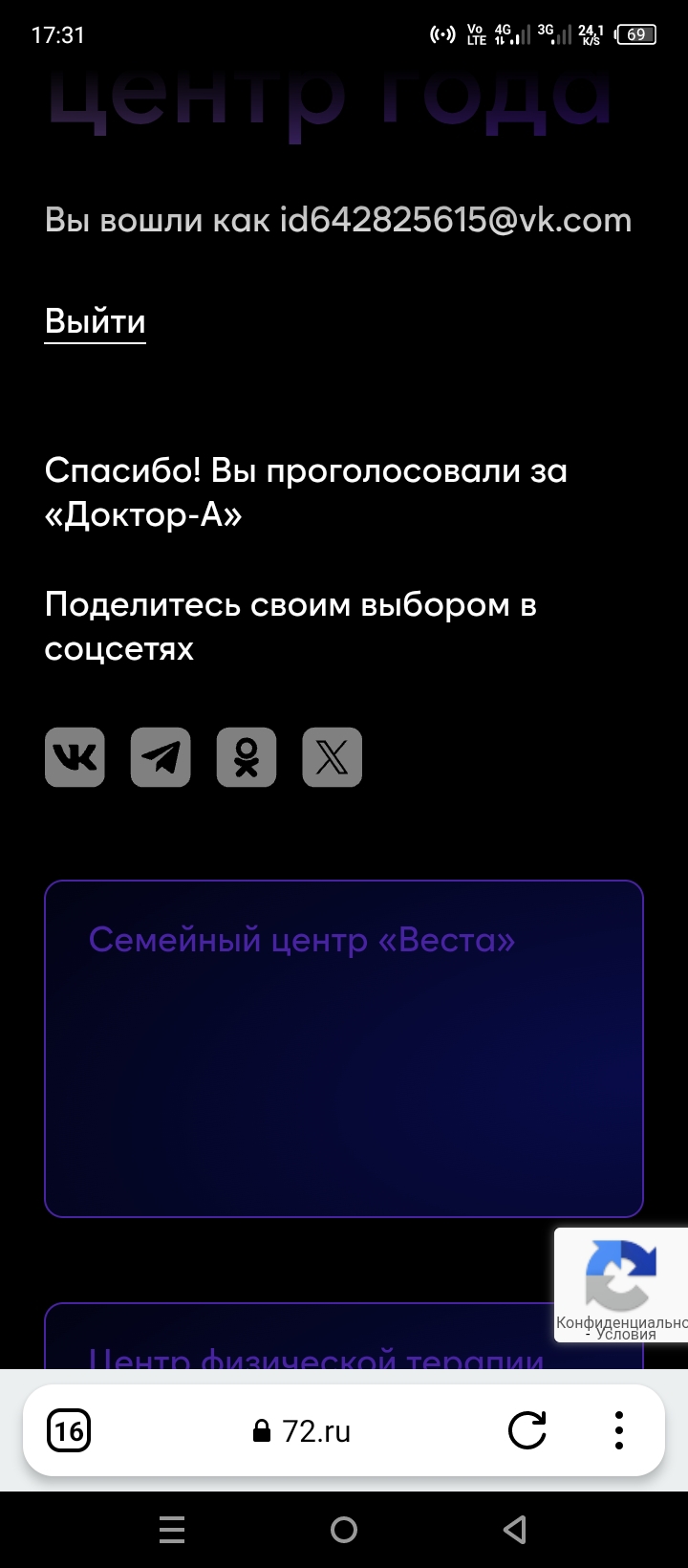Share your vote via Telegram

[x=161, y=757]
